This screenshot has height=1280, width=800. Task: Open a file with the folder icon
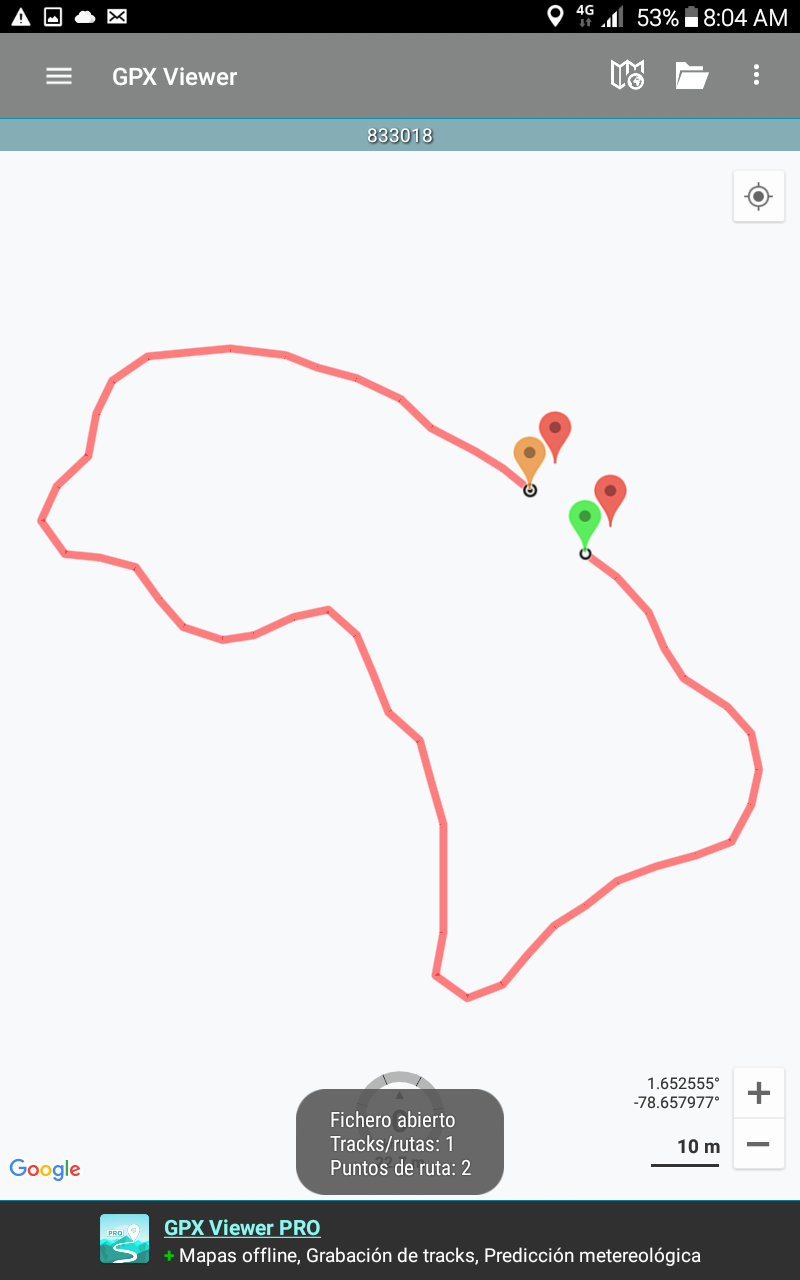(691, 76)
